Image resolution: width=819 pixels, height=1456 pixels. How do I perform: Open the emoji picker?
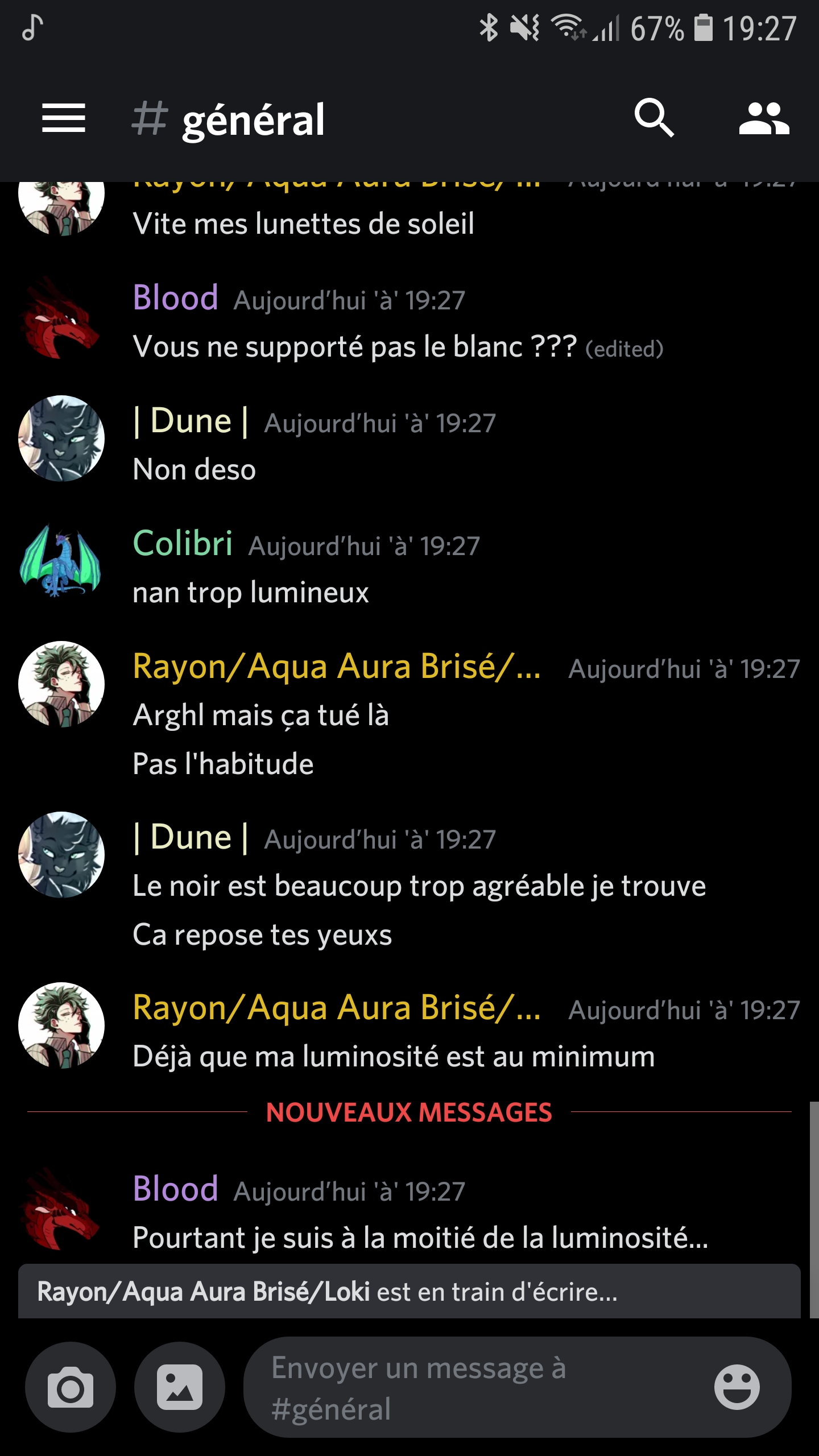tap(737, 1388)
